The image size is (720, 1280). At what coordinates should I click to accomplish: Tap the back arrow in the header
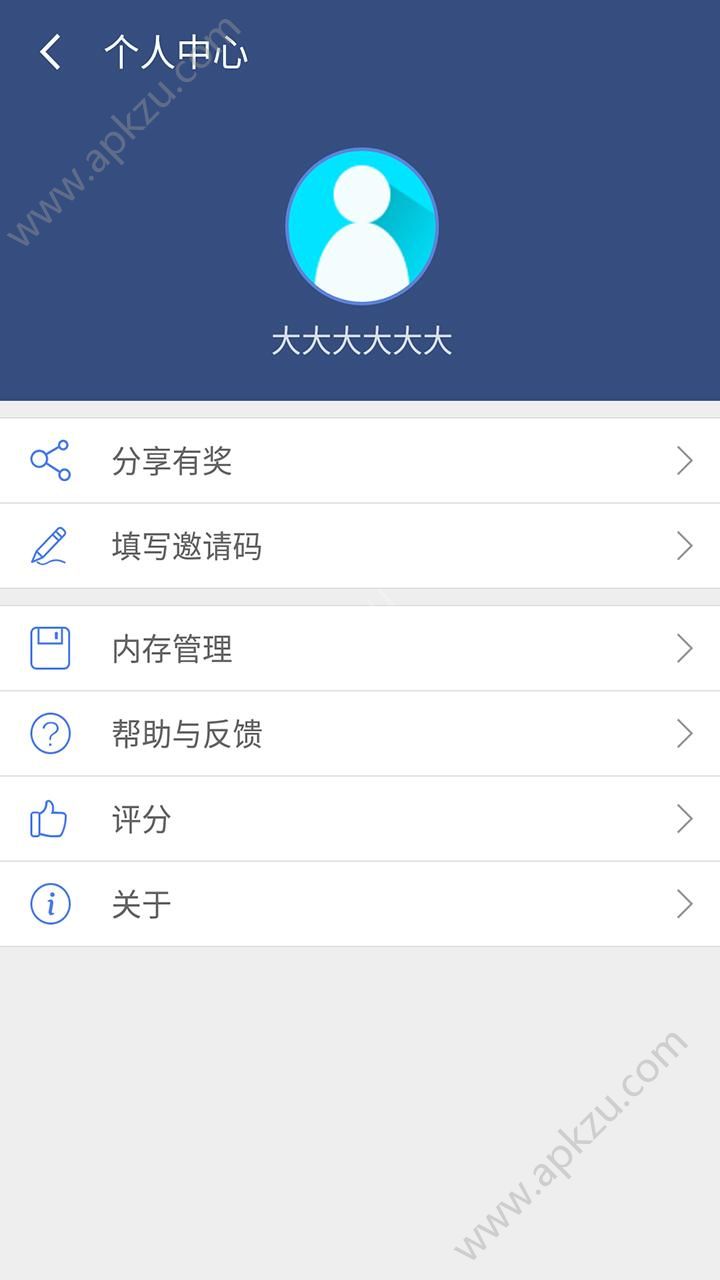pyautogui.click(x=49, y=53)
